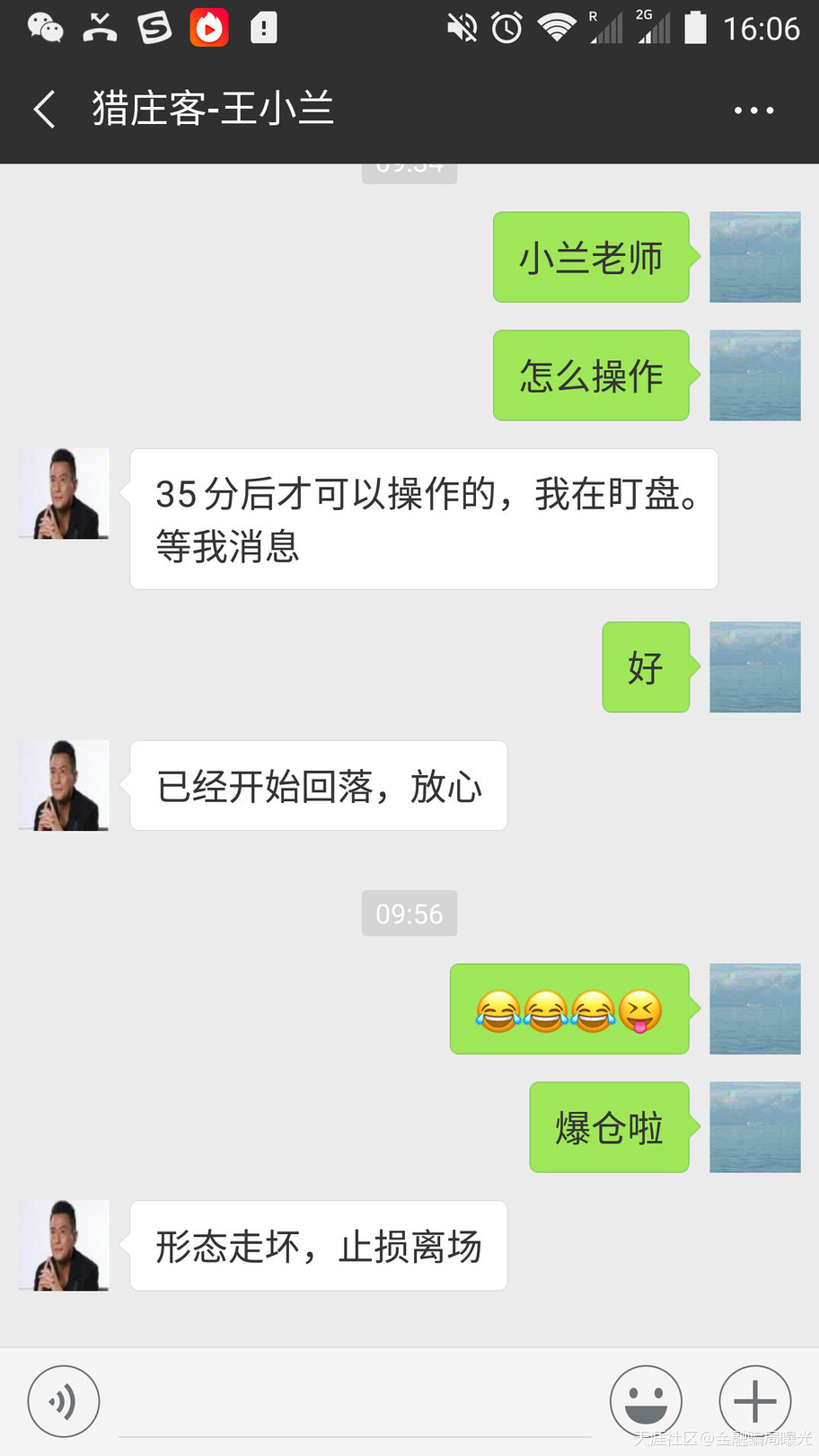Tap the battery indicator
819x1456 pixels.
[696, 28]
